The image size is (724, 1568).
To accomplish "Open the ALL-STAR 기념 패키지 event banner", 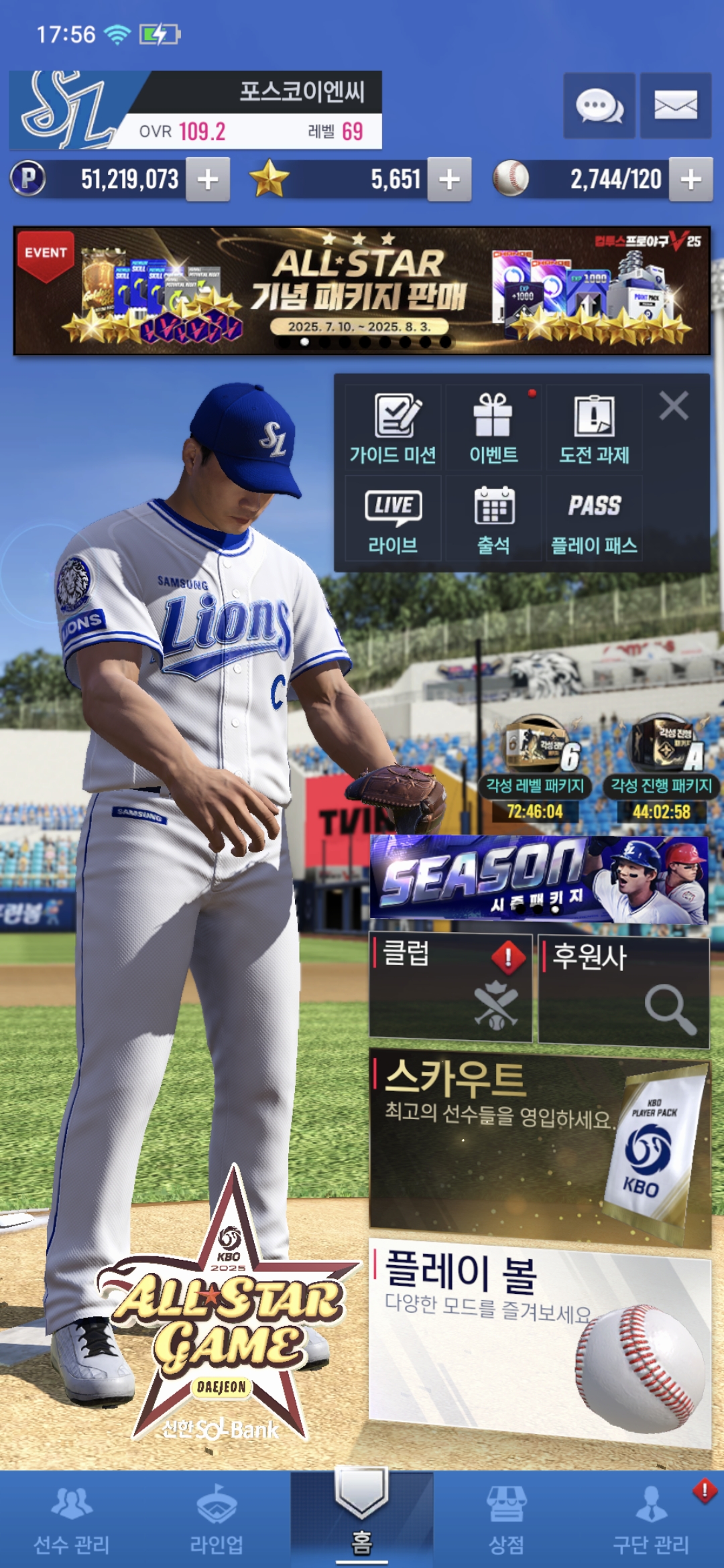I will pyautogui.click(x=362, y=291).
